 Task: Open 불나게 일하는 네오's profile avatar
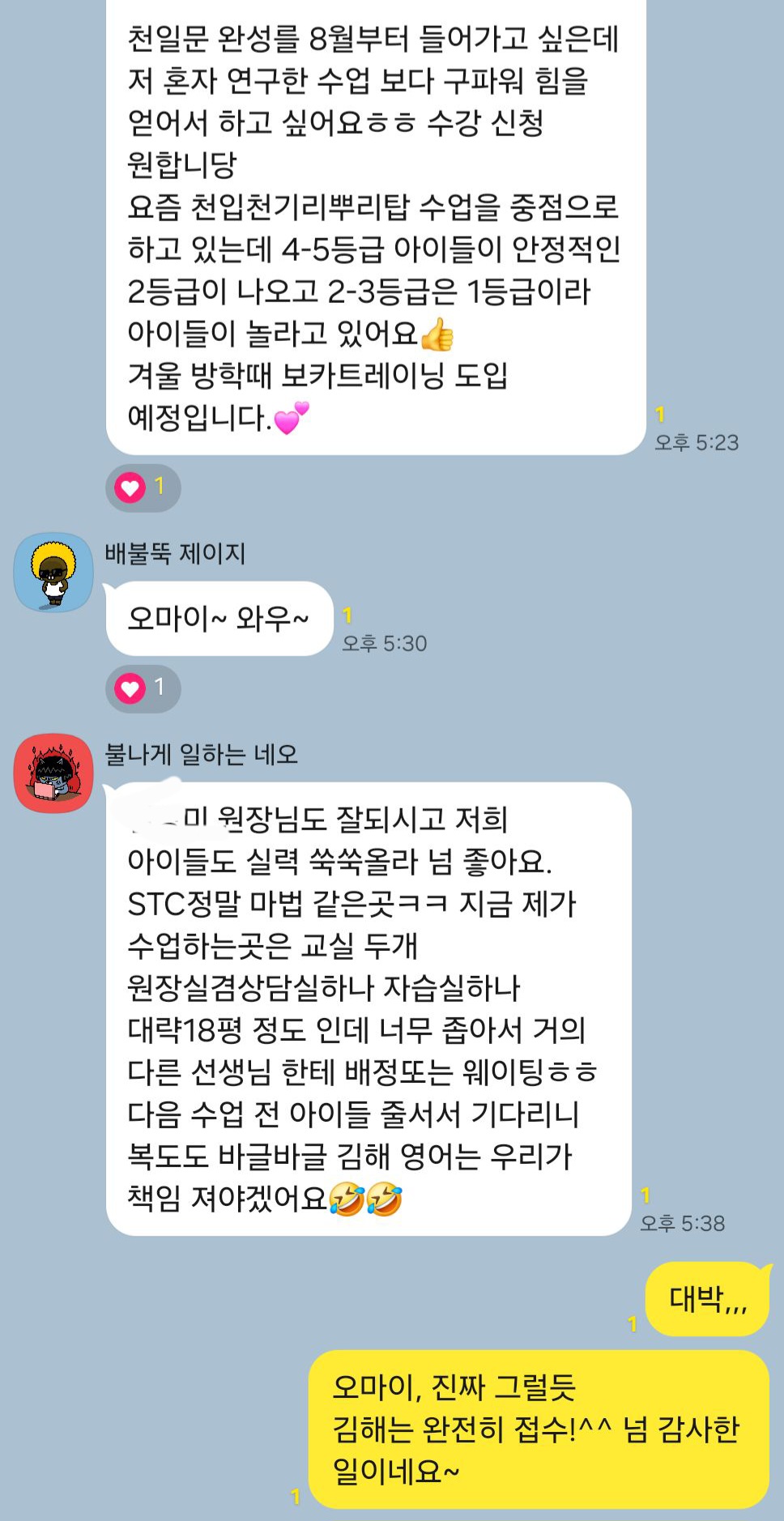coord(53,773)
